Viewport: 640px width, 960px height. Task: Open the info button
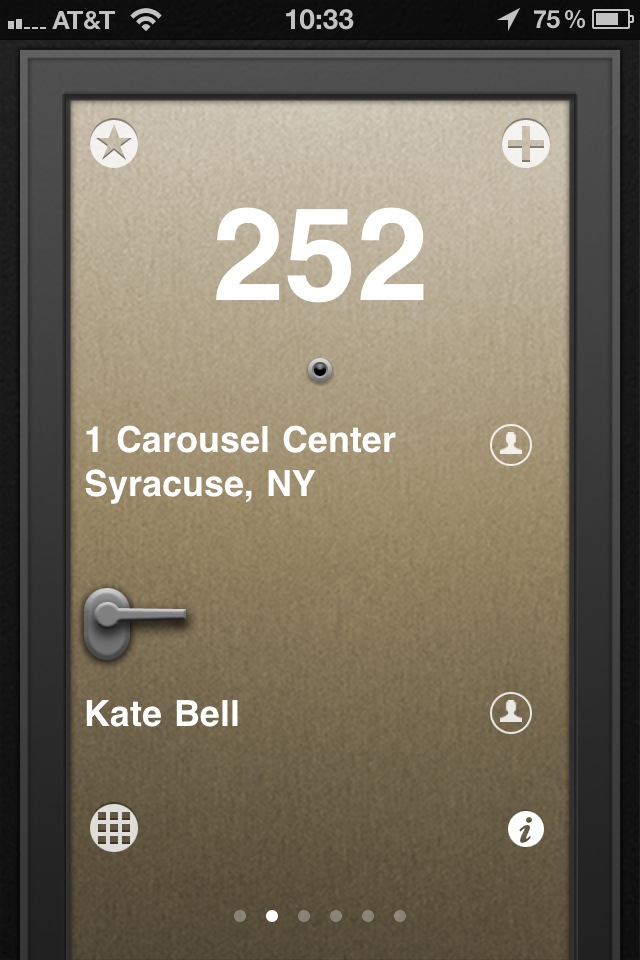click(x=526, y=829)
